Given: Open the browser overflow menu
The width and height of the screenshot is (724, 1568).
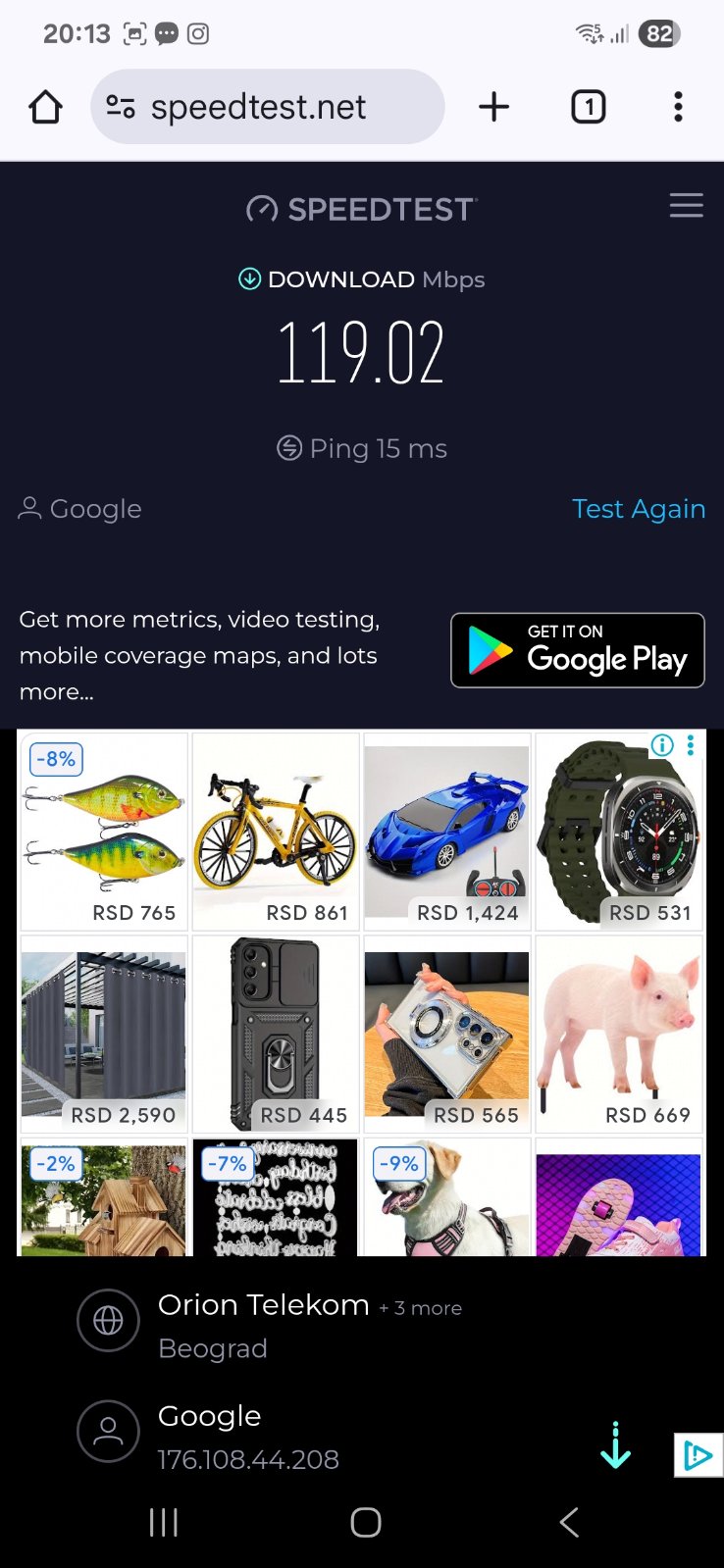Looking at the screenshot, I should (678, 107).
